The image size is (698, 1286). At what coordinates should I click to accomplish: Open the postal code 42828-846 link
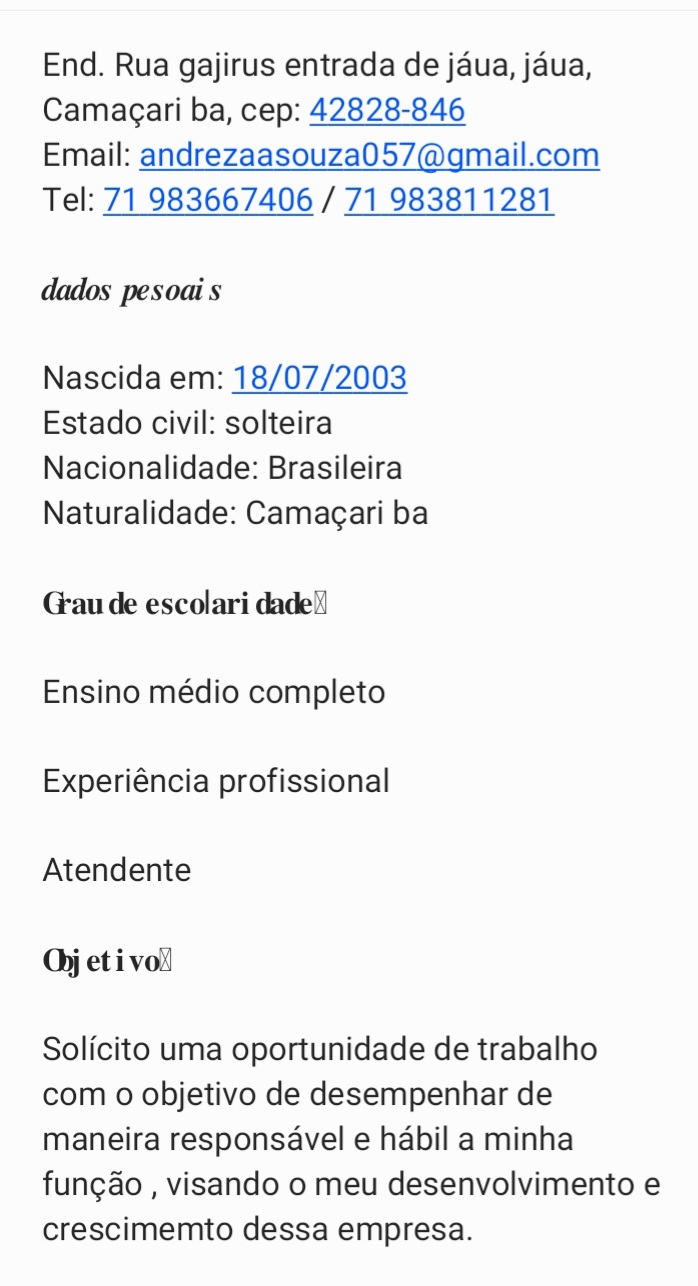(387, 111)
